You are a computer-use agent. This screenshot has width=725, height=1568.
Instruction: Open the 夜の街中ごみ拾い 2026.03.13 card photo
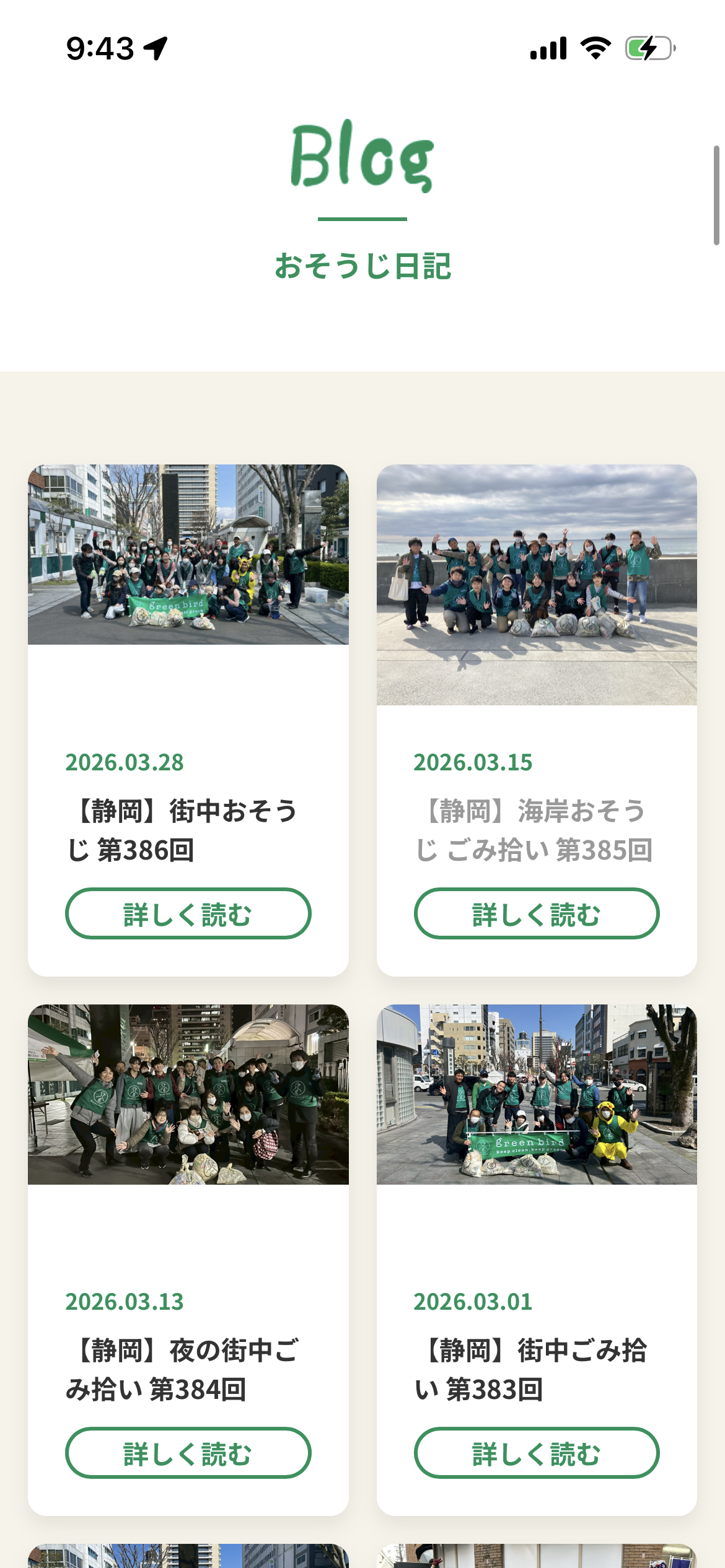(x=188, y=1094)
